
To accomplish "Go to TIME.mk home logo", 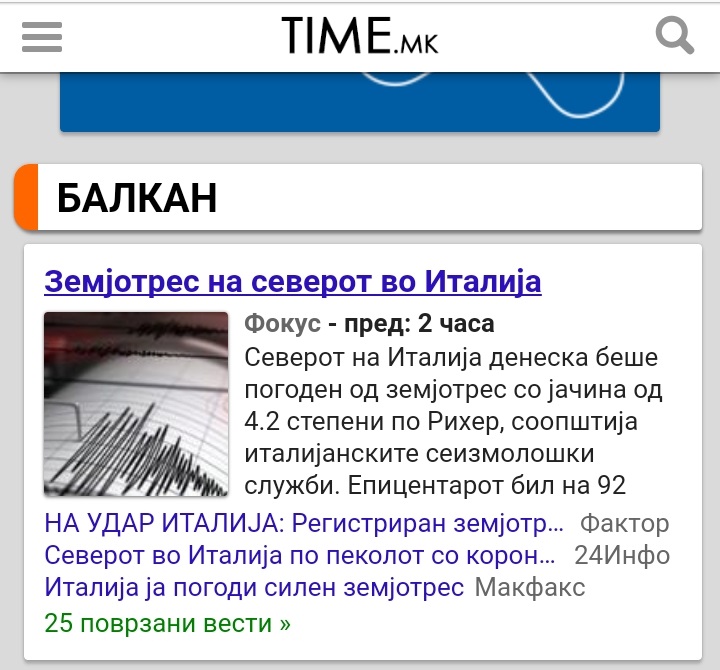I will click(x=360, y=37).
